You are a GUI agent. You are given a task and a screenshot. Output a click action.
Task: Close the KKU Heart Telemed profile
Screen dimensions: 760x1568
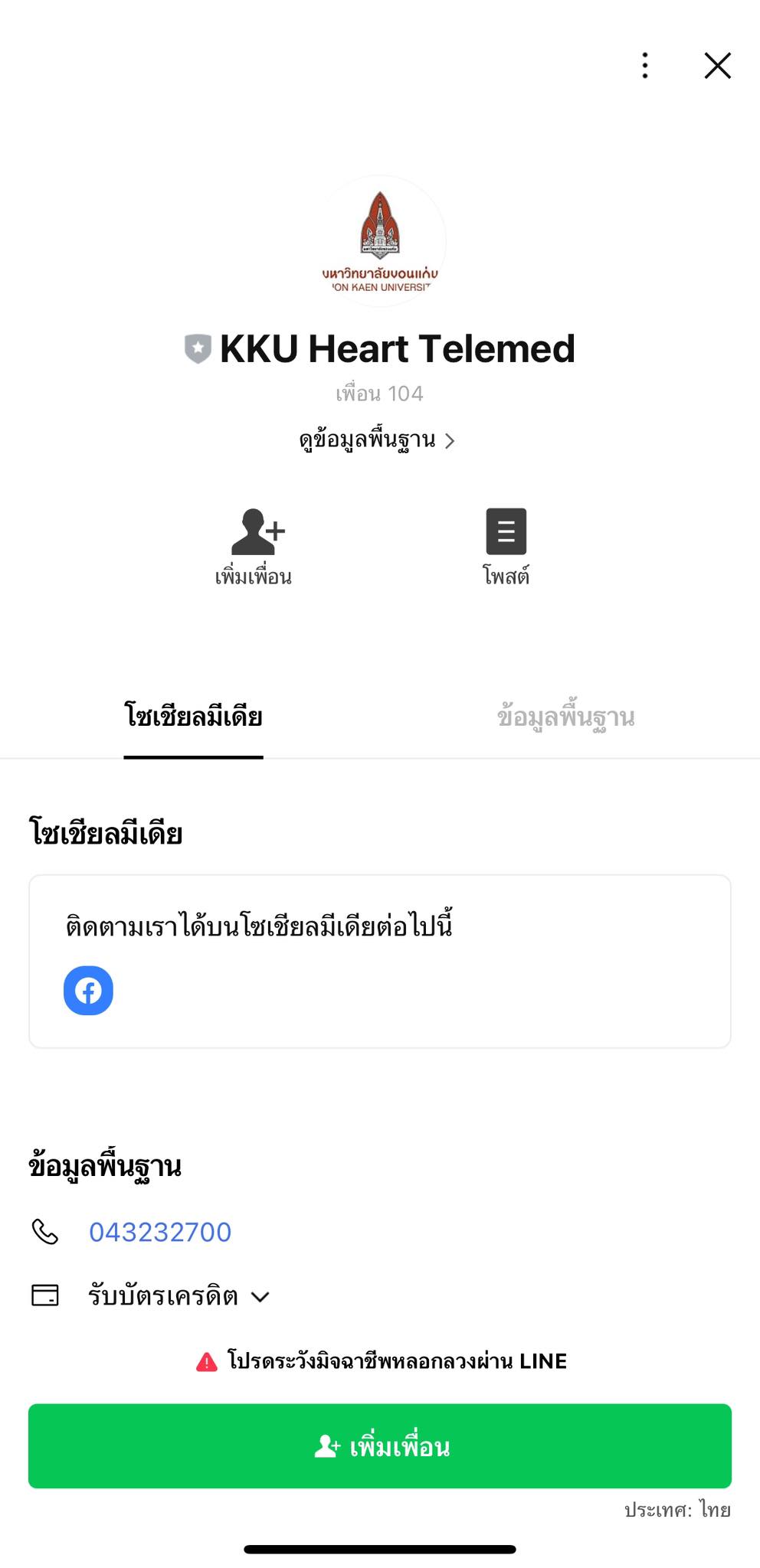718,66
